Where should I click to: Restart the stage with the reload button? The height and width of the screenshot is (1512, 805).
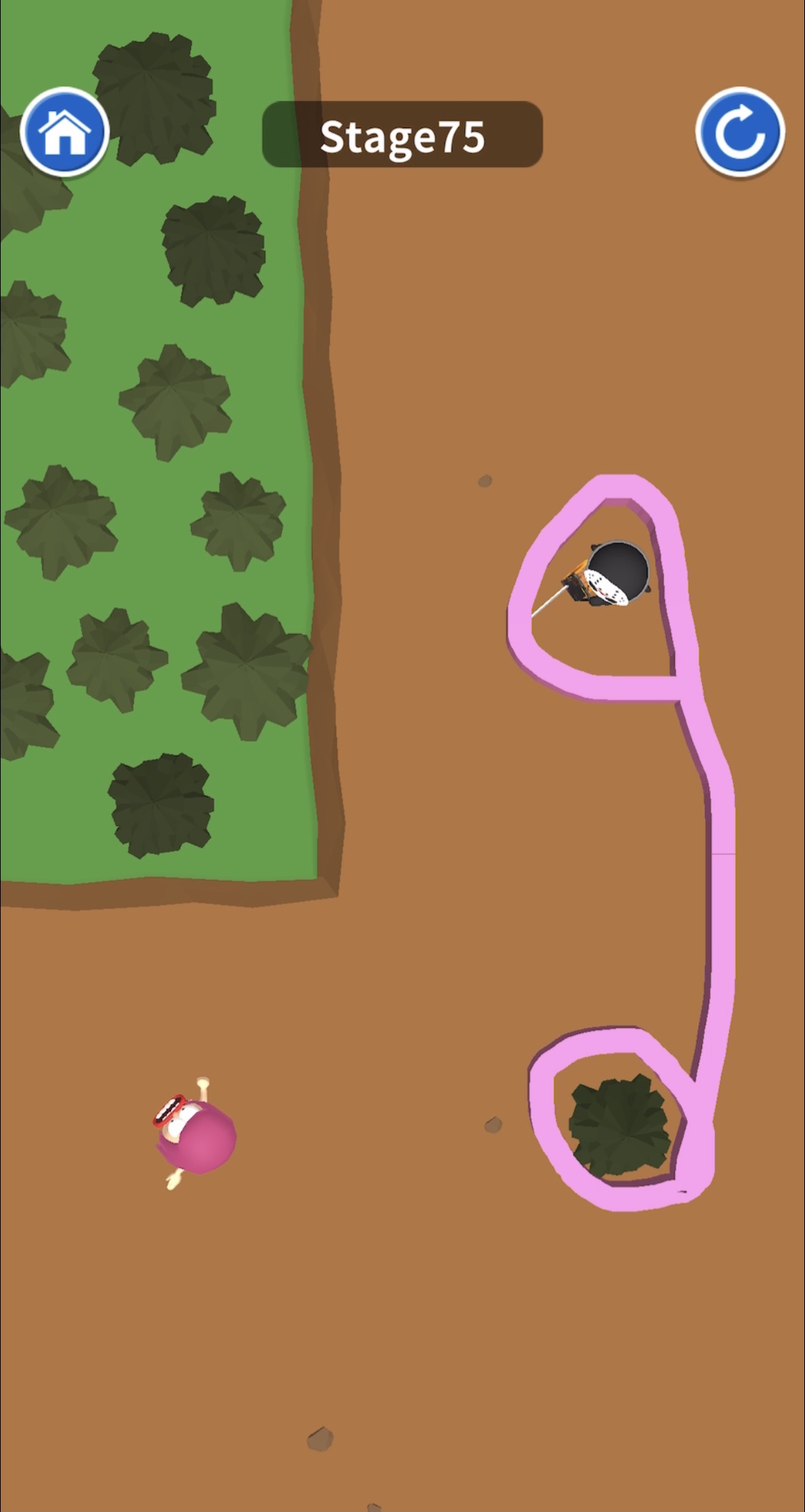click(x=740, y=132)
